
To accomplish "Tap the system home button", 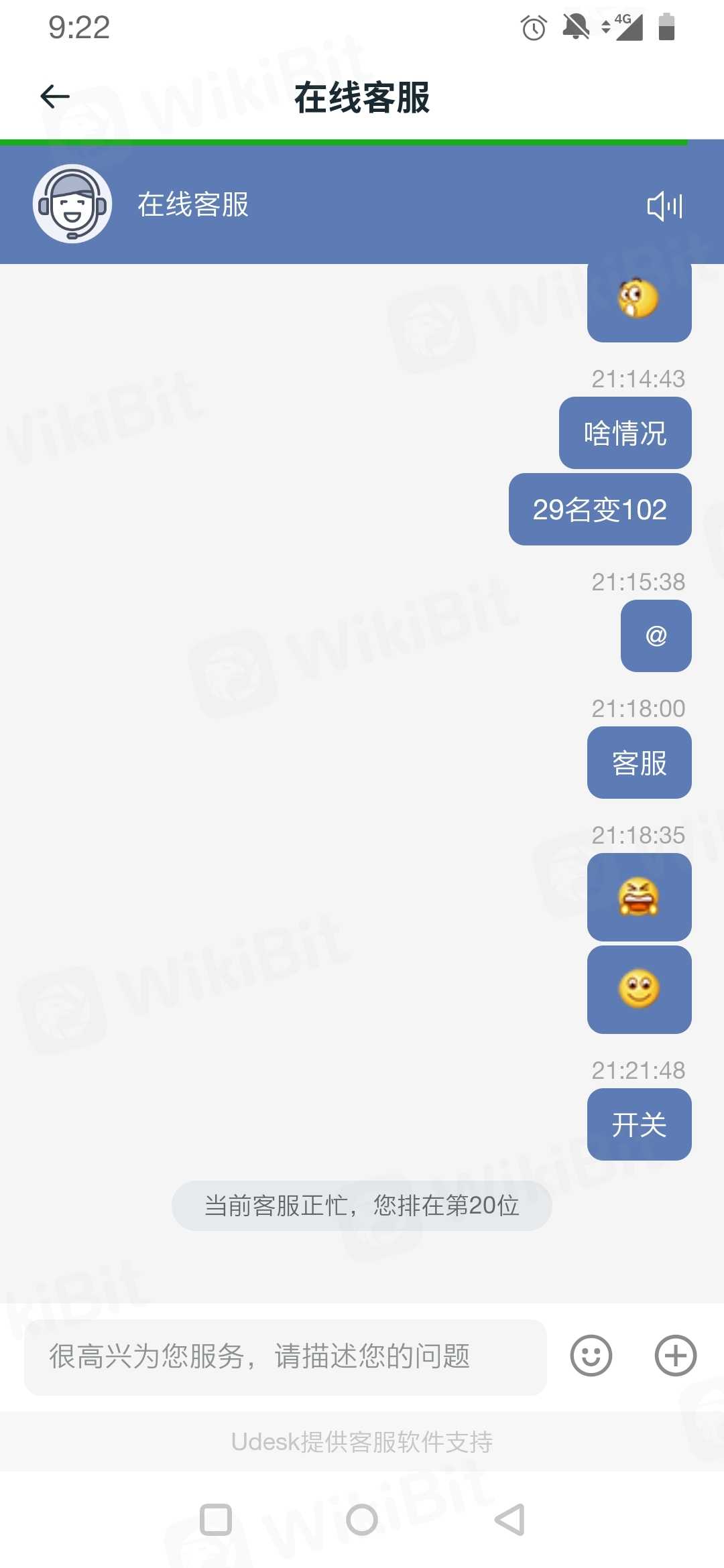I will pos(362,1519).
